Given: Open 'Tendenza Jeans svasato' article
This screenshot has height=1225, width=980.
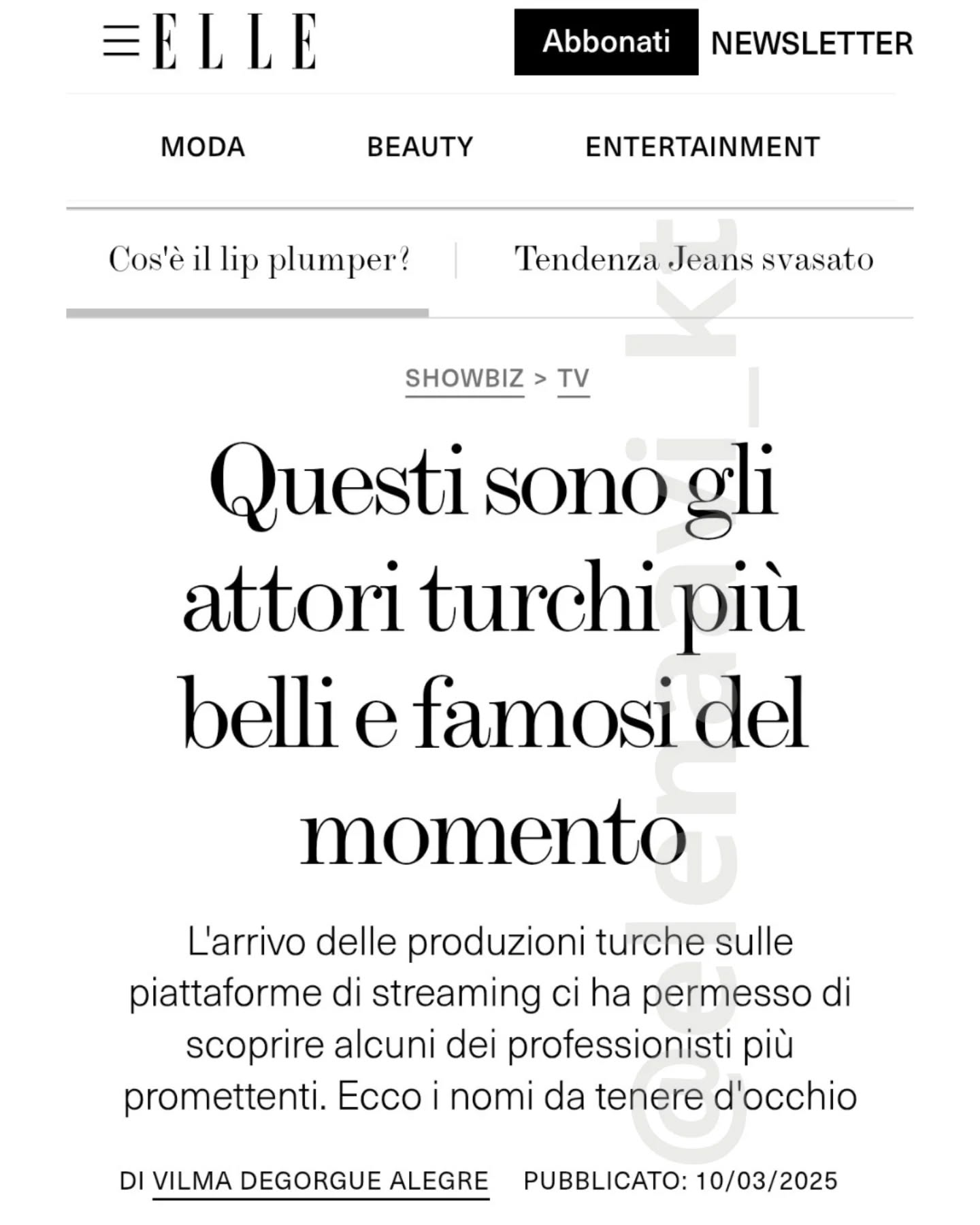Looking at the screenshot, I should tap(693, 259).
